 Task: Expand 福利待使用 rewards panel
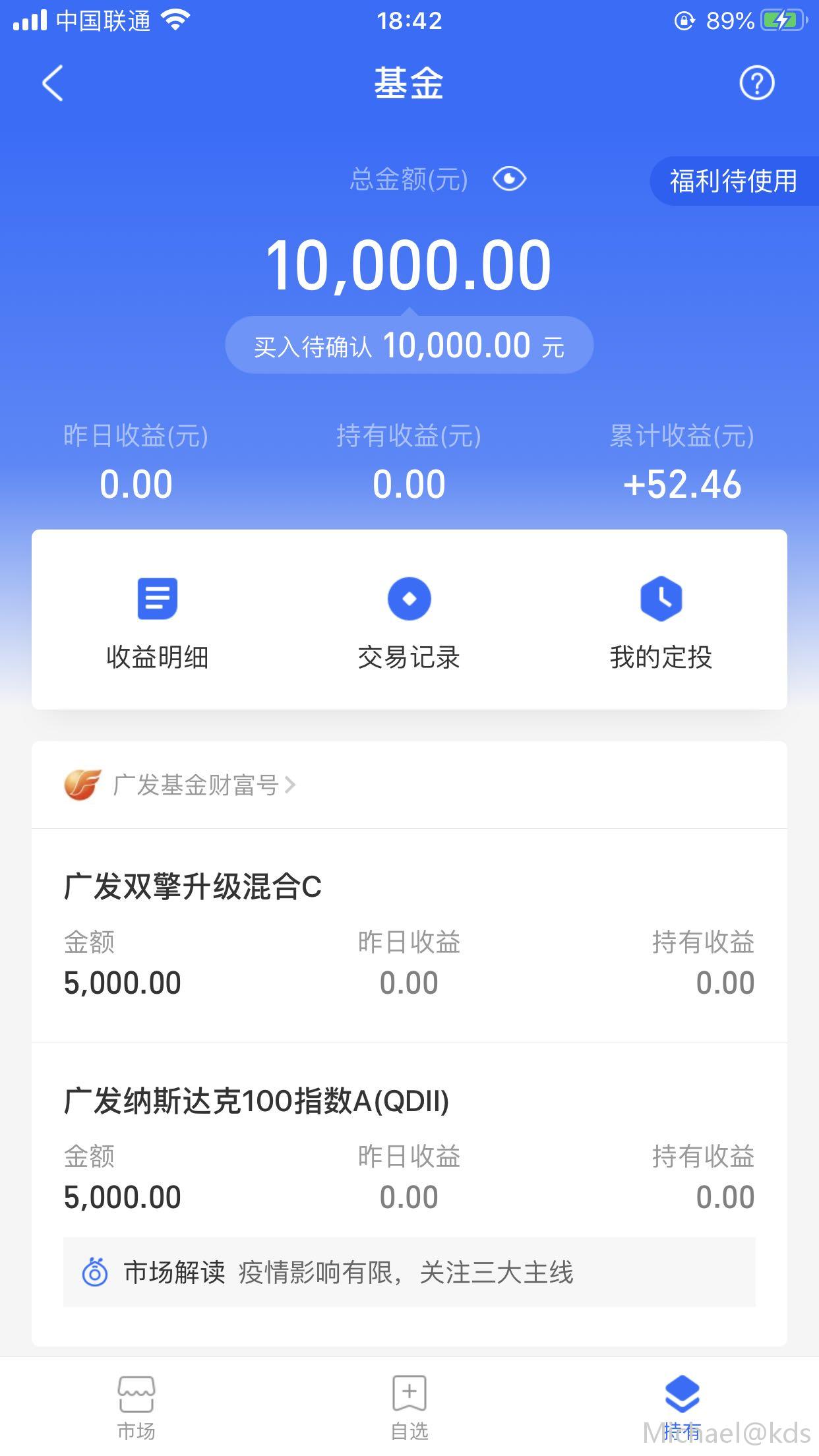tap(732, 181)
